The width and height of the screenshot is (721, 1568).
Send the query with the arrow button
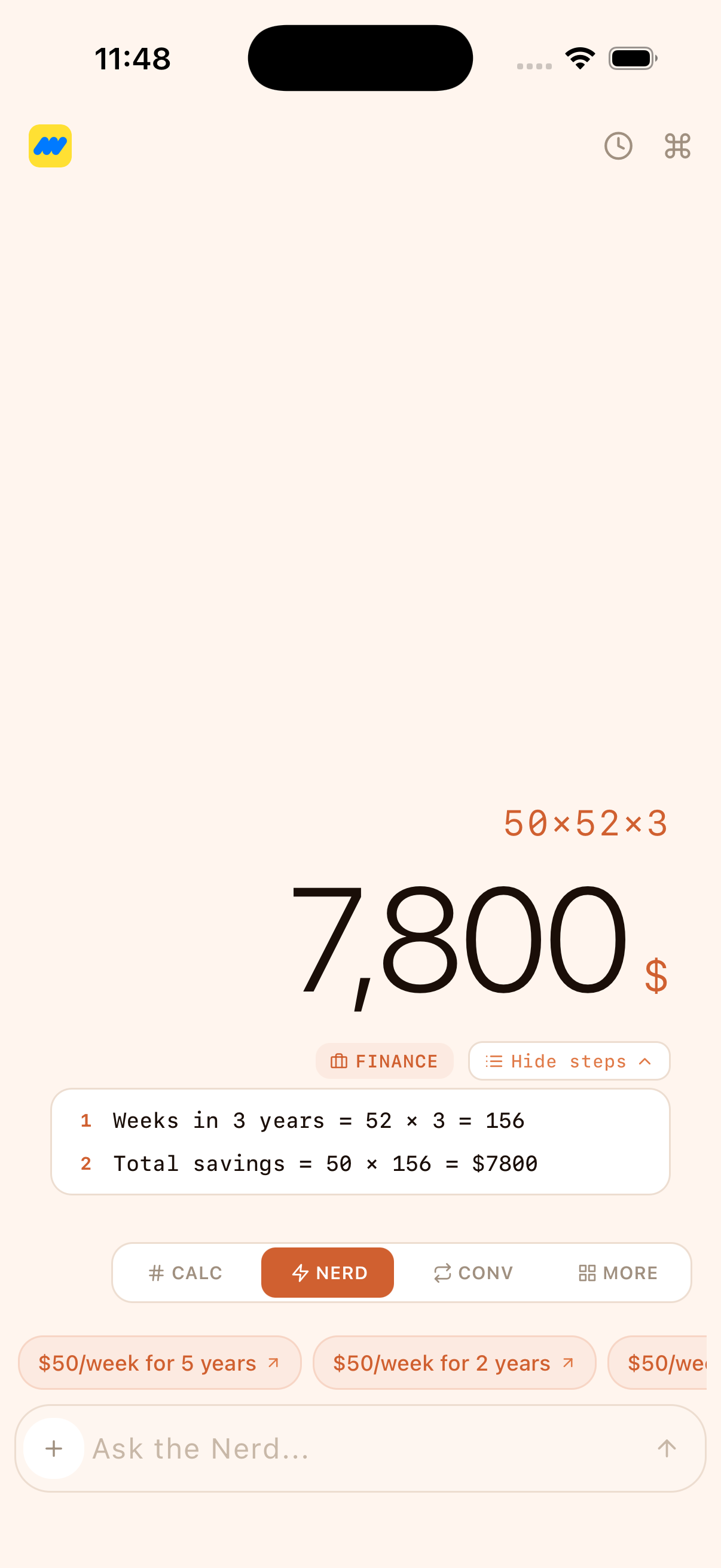[x=667, y=1448]
